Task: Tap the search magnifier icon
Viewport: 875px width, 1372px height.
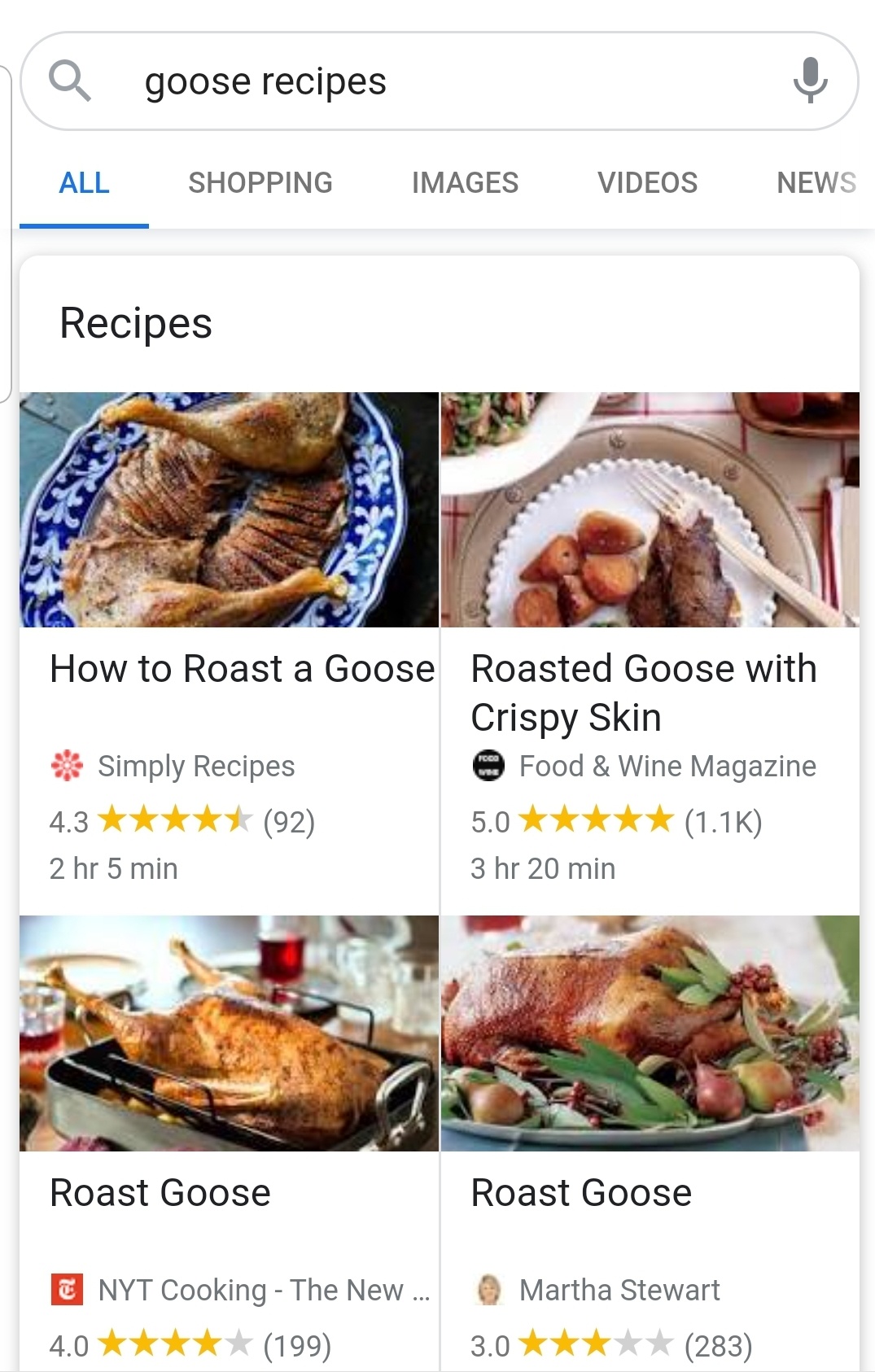Action: pyautogui.click(x=70, y=81)
